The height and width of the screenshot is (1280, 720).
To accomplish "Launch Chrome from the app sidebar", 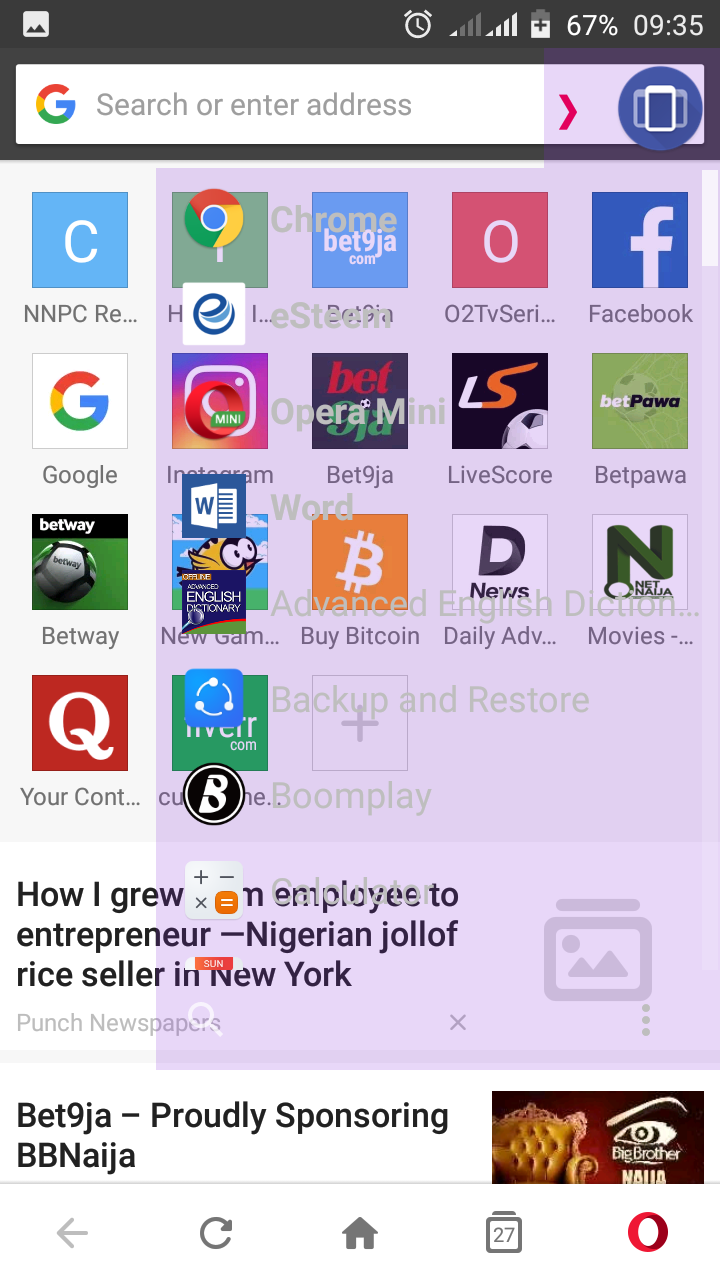I will pos(214,219).
